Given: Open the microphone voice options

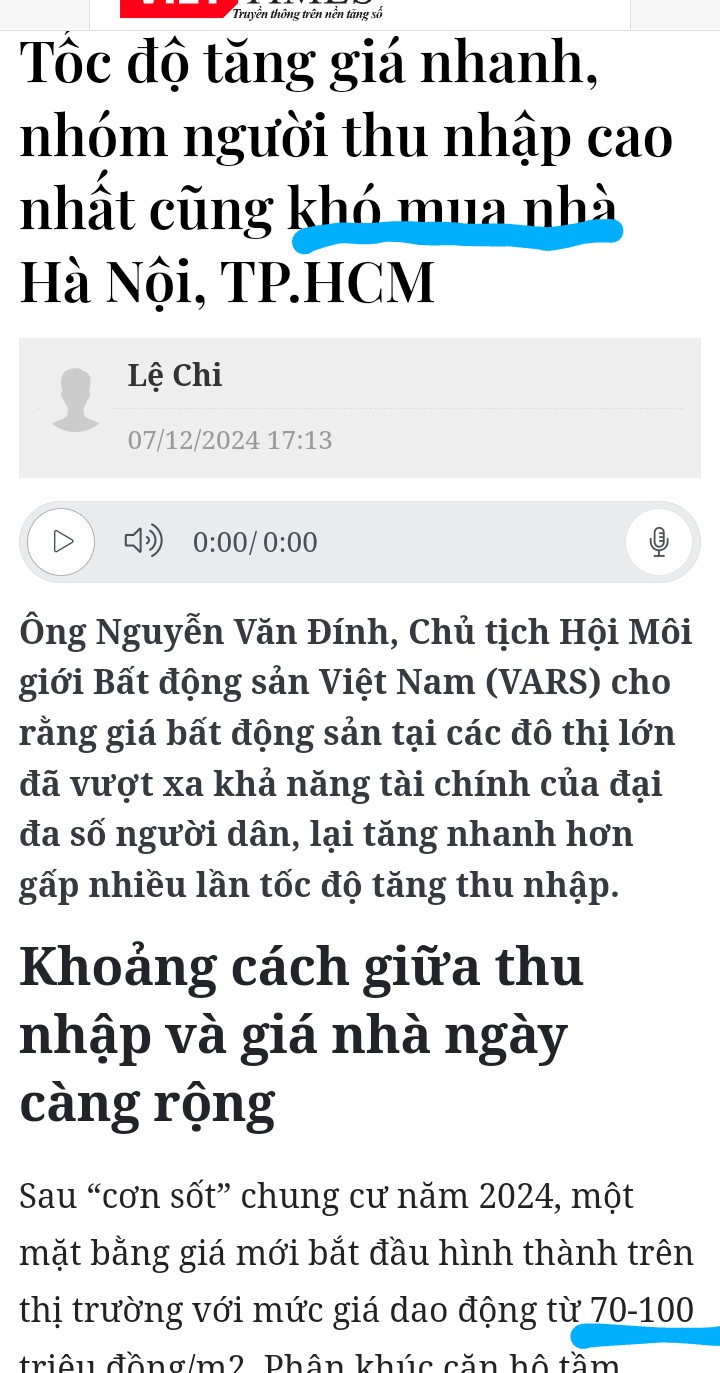Looking at the screenshot, I should (657, 542).
